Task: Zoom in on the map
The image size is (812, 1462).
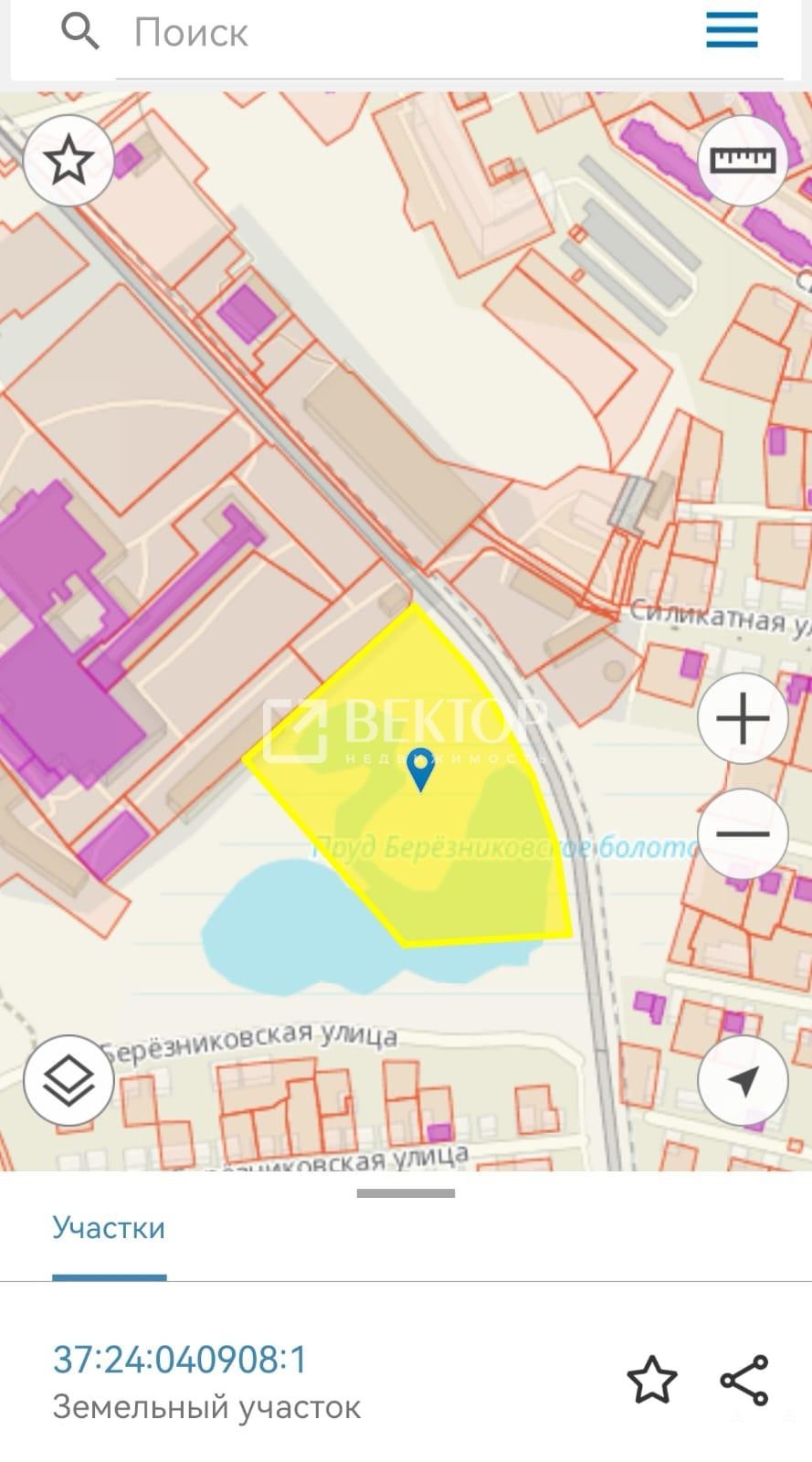Action: [x=743, y=719]
